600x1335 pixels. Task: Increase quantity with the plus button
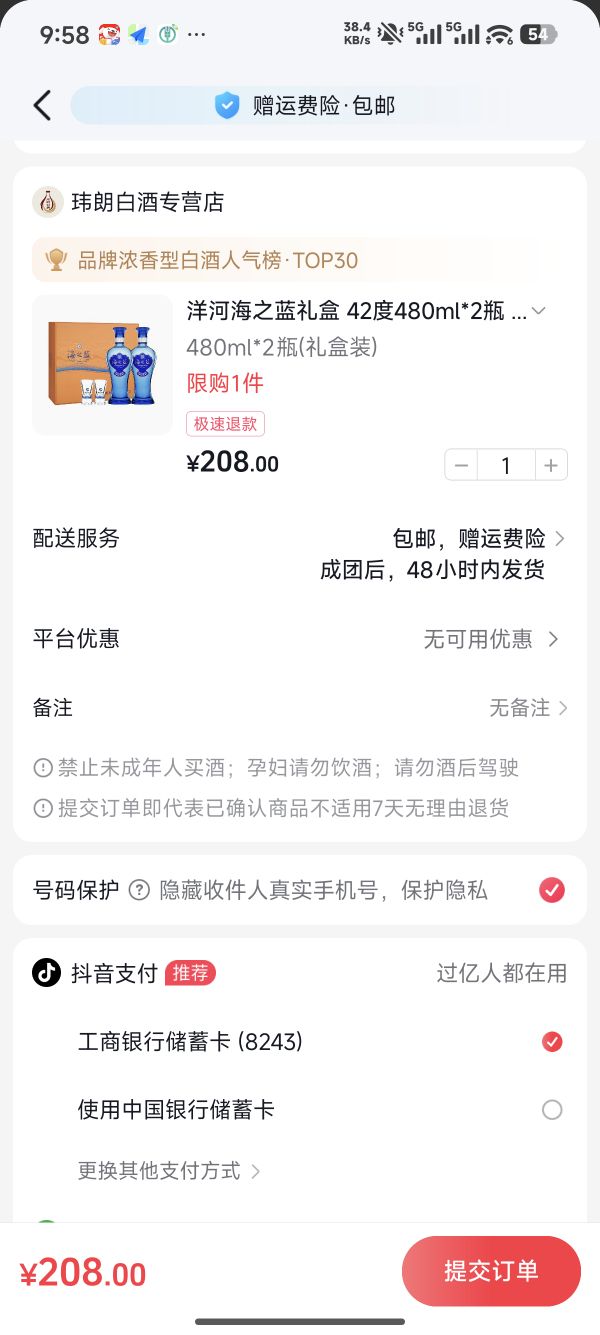pyautogui.click(x=551, y=465)
